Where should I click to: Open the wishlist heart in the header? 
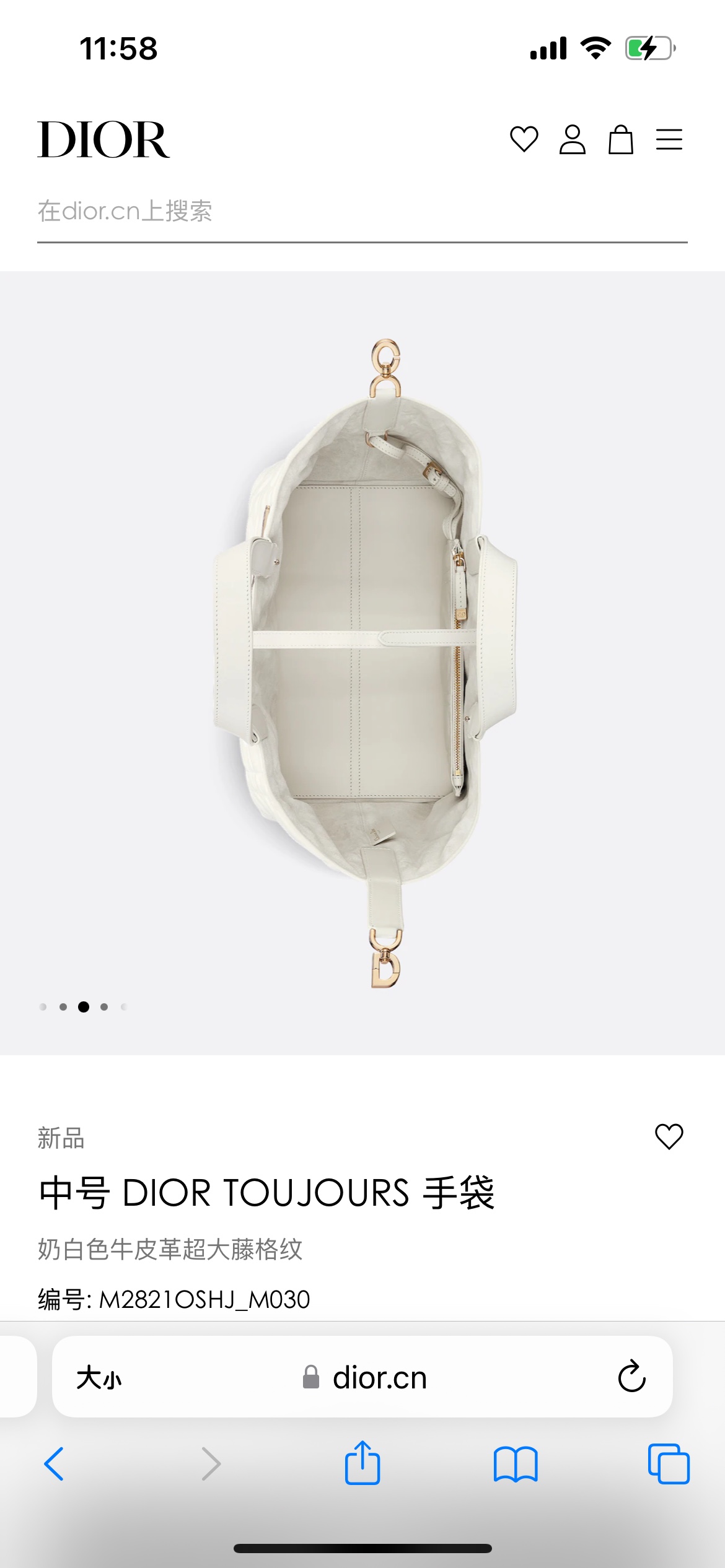tap(524, 139)
